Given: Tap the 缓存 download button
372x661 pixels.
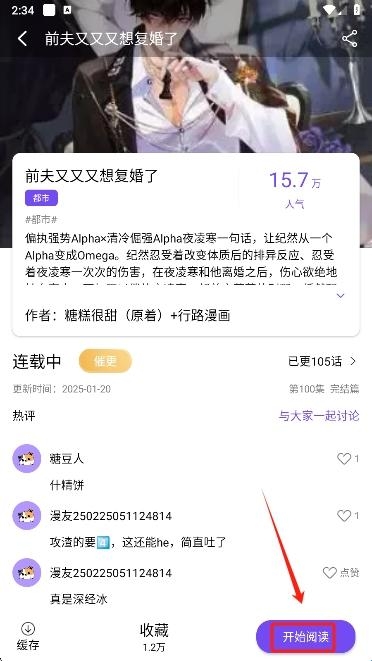Looking at the screenshot, I should pyautogui.click(x=28, y=637).
